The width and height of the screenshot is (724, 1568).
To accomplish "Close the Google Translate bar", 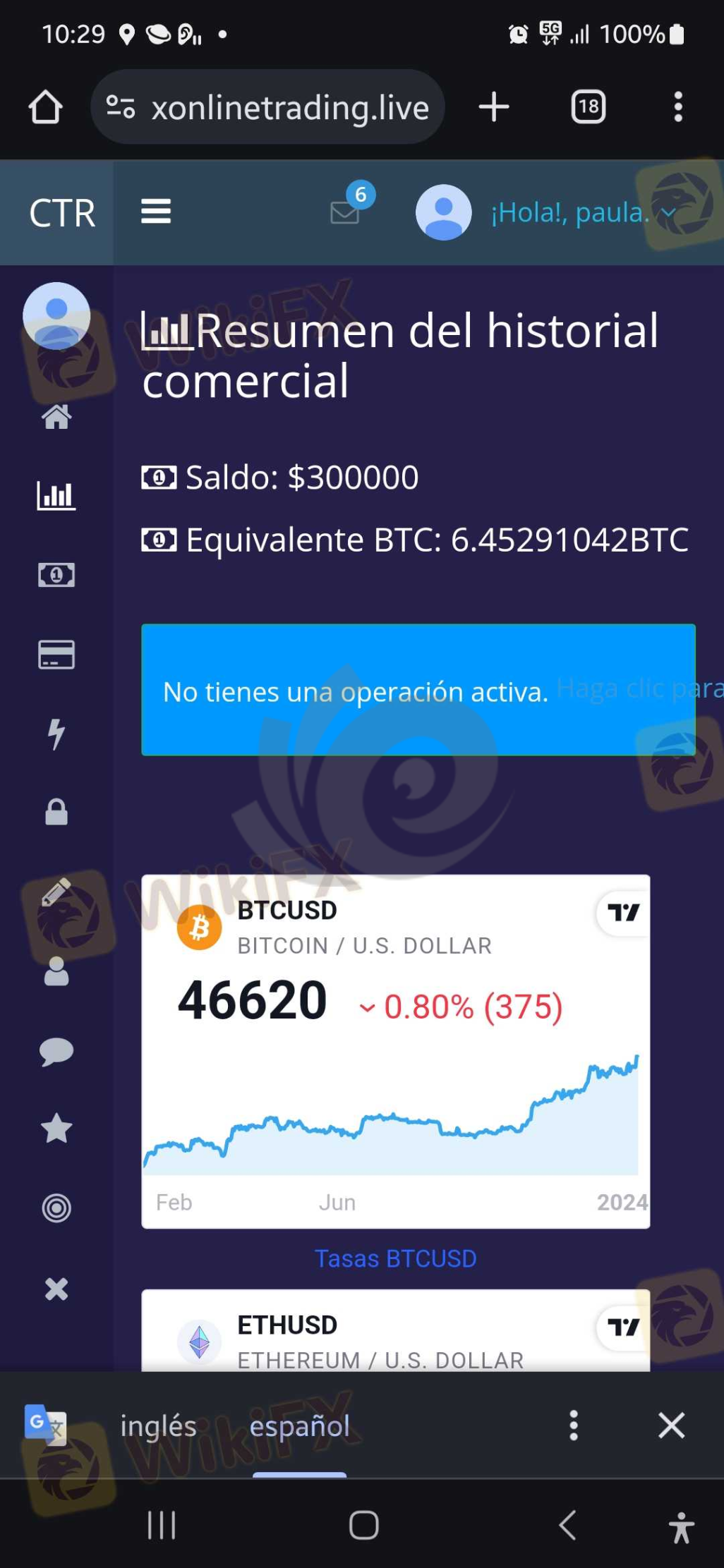I will tap(671, 1426).
